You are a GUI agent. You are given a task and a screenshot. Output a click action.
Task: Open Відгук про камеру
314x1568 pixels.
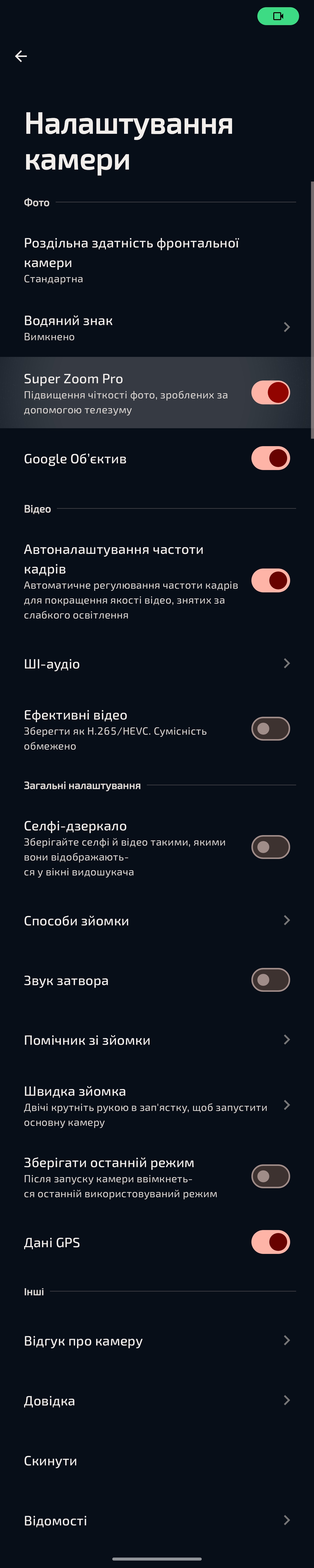pos(157,1340)
